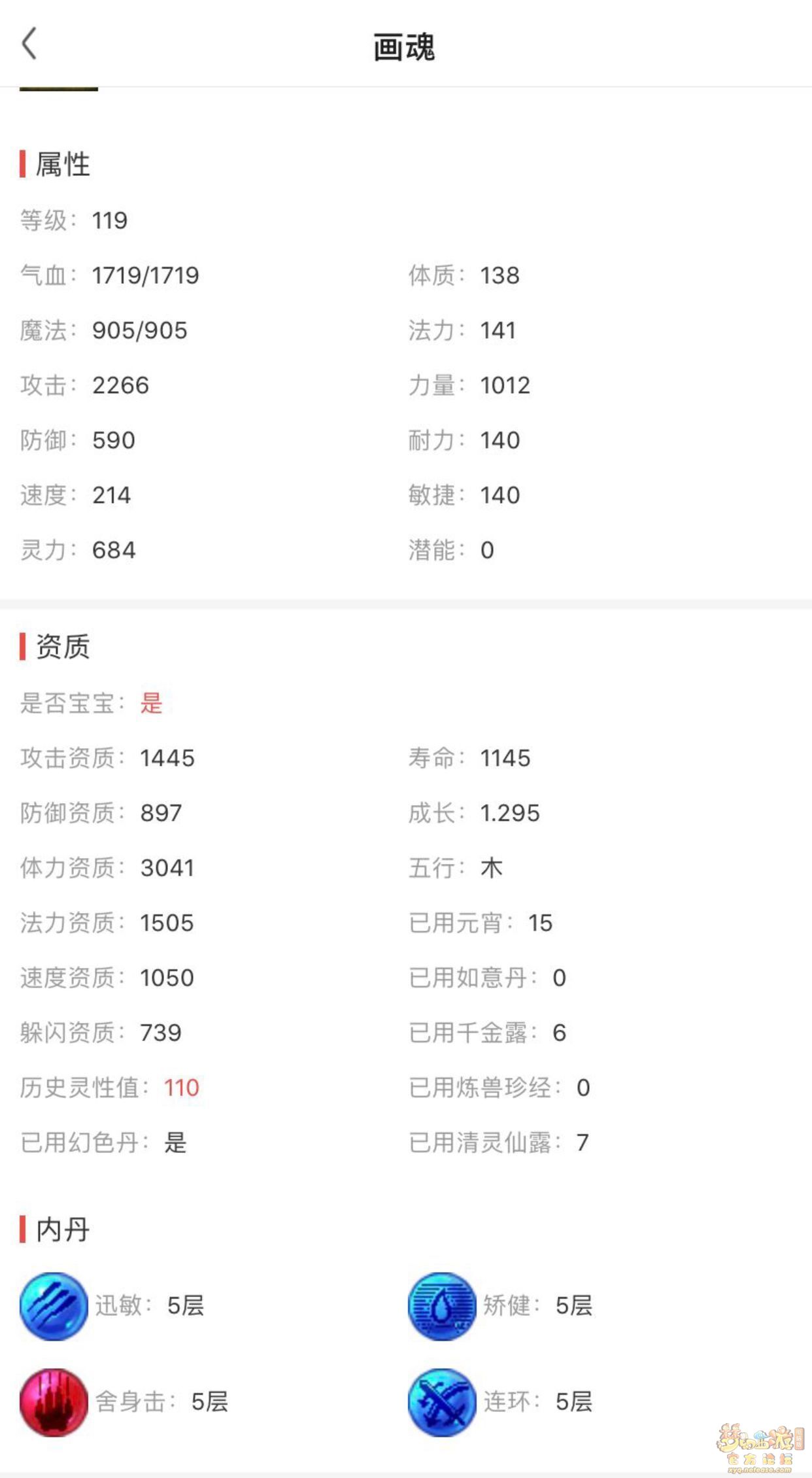Go back from the 画魂 page
This screenshot has width=812, height=1478.
click(x=29, y=44)
